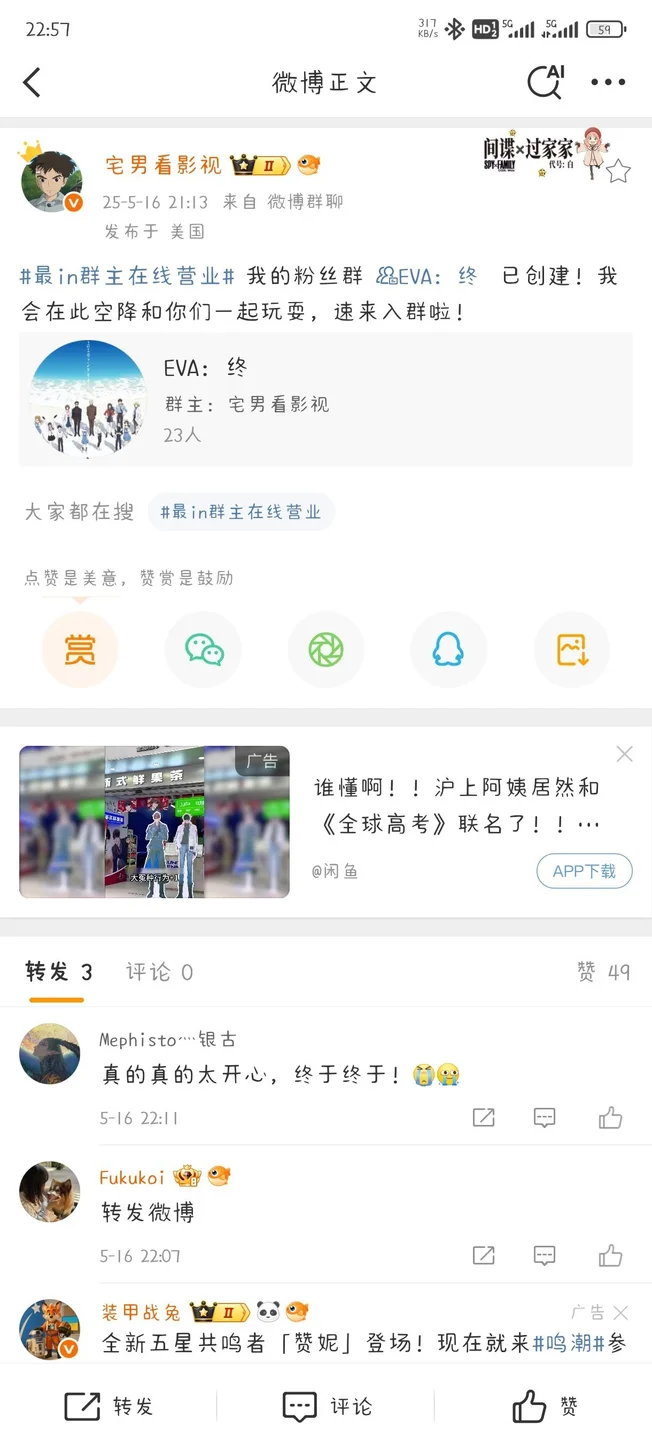Favorite the post with the star icon
652x1450 pixels.
(619, 171)
